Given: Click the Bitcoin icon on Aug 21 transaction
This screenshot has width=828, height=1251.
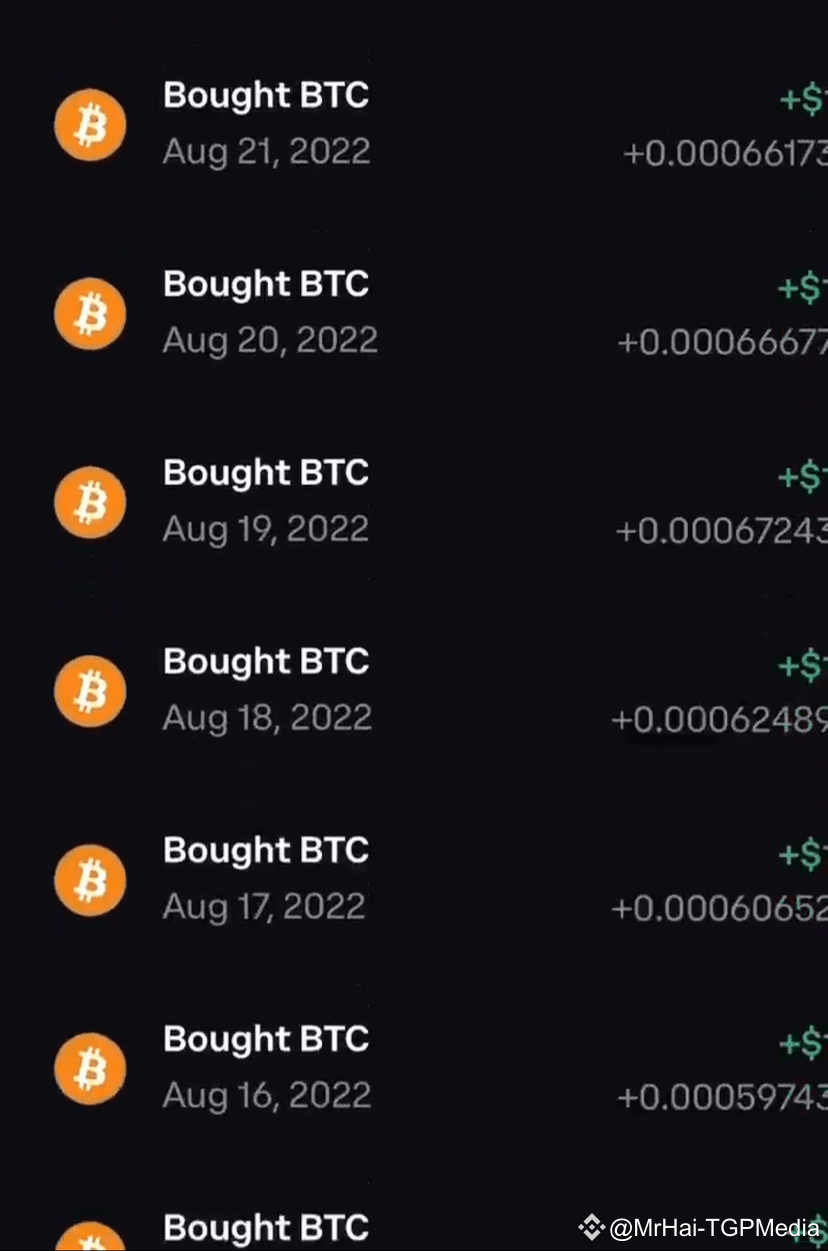Looking at the screenshot, I should click(90, 124).
